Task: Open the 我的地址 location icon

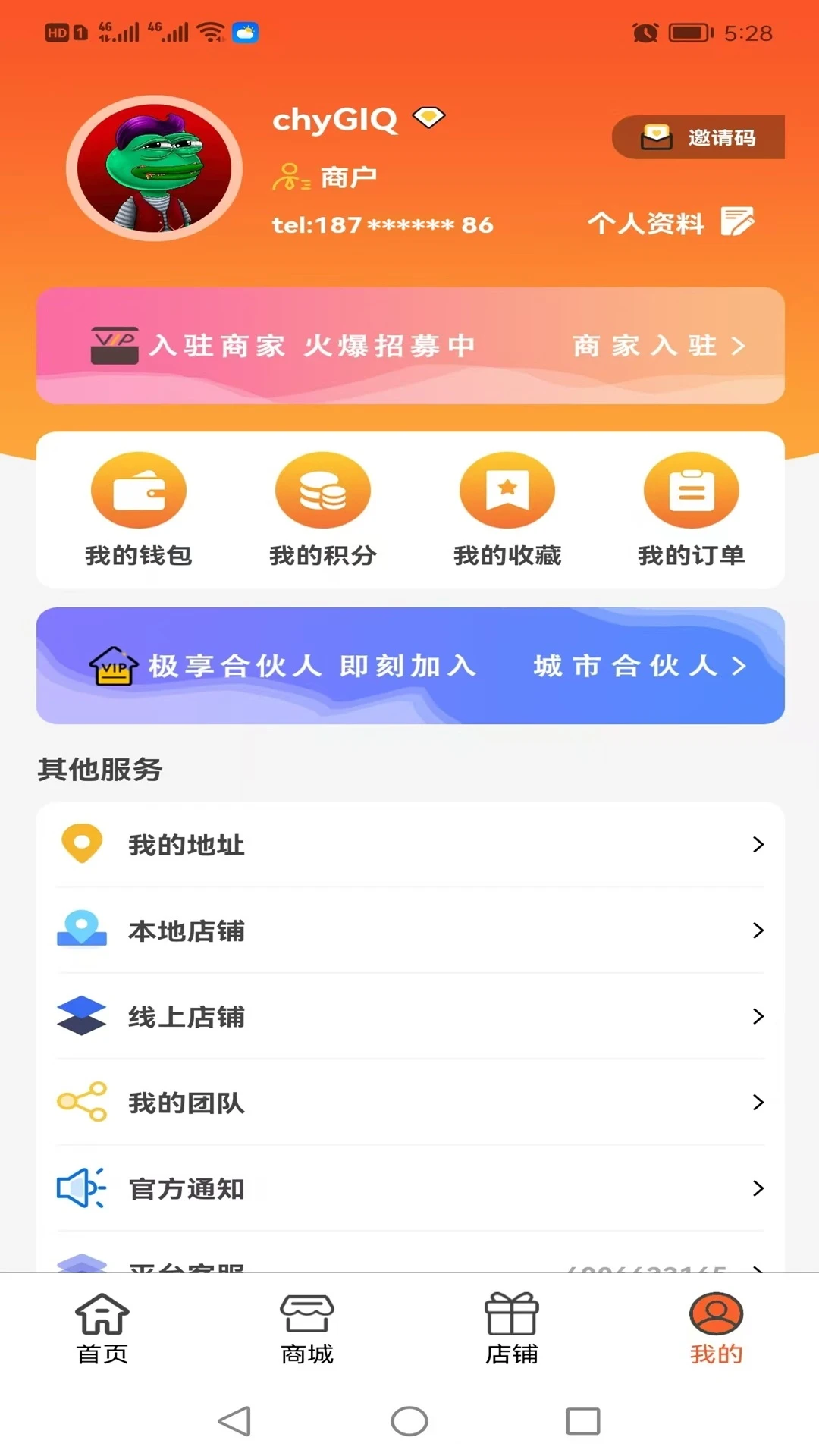Action: 80,842
